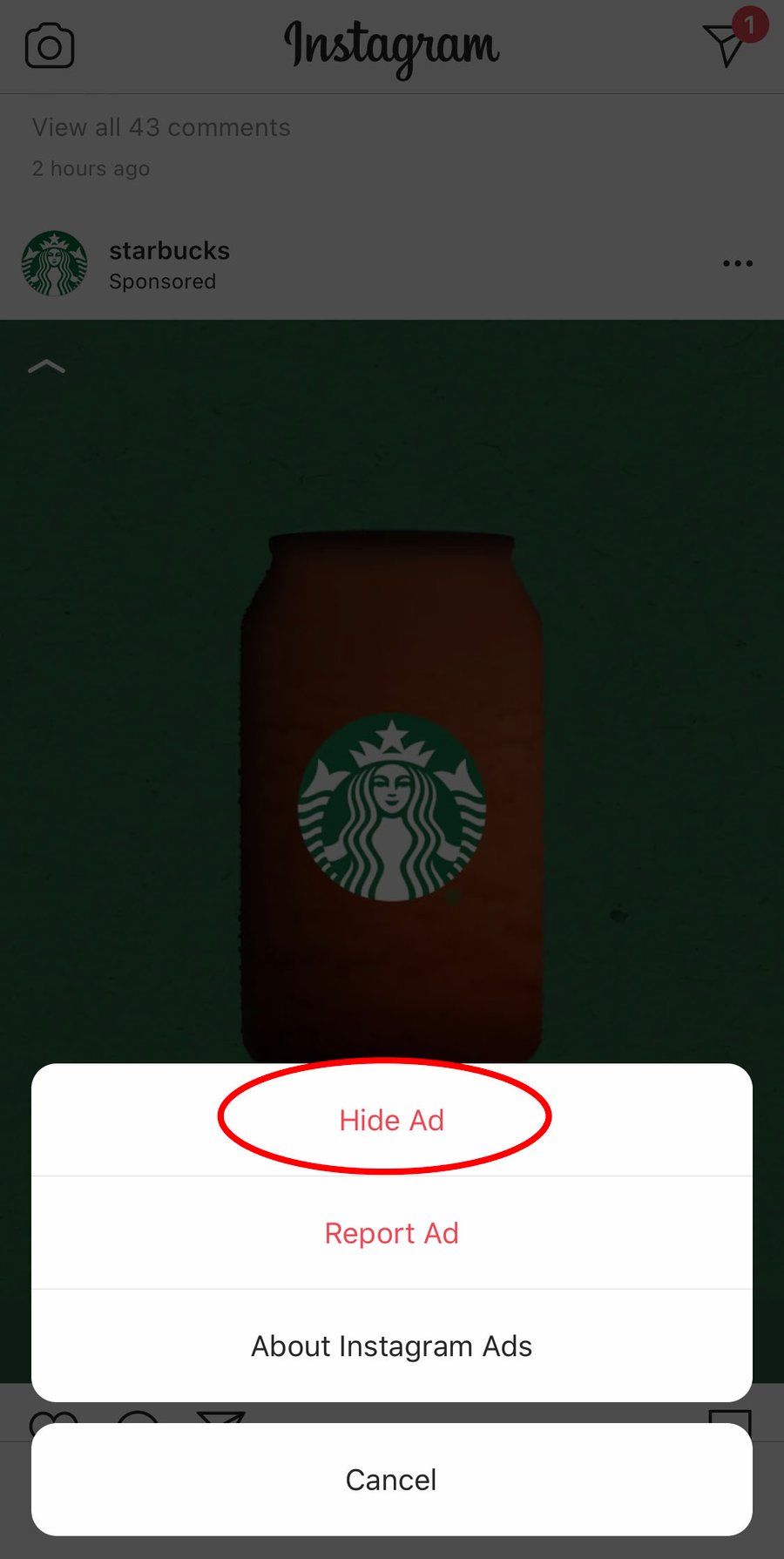Open About Instagram Ads
This screenshot has height=1559, width=784.
coord(392,1346)
